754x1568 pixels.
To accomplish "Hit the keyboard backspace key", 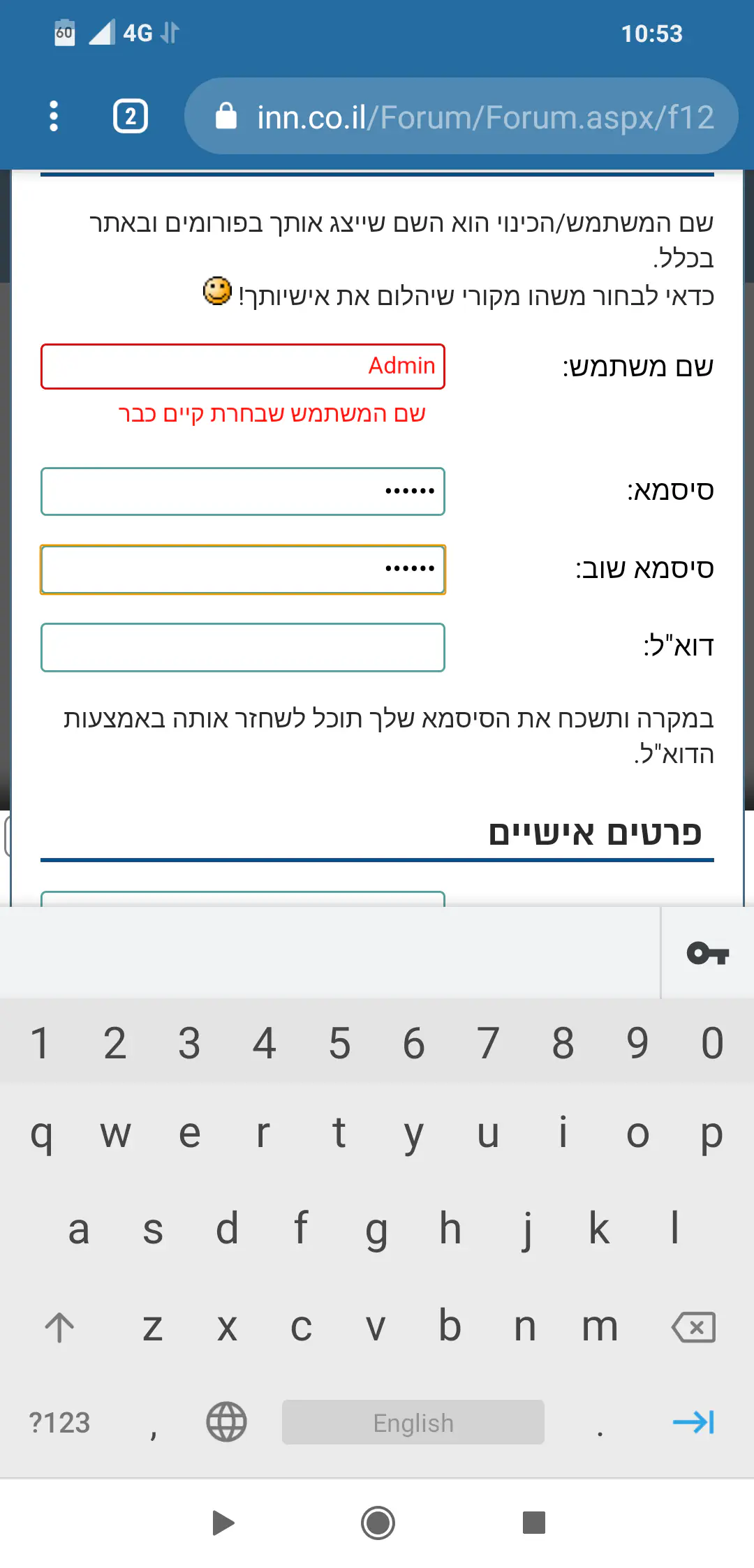I will pyautogui.click(x=693, y=1326).
